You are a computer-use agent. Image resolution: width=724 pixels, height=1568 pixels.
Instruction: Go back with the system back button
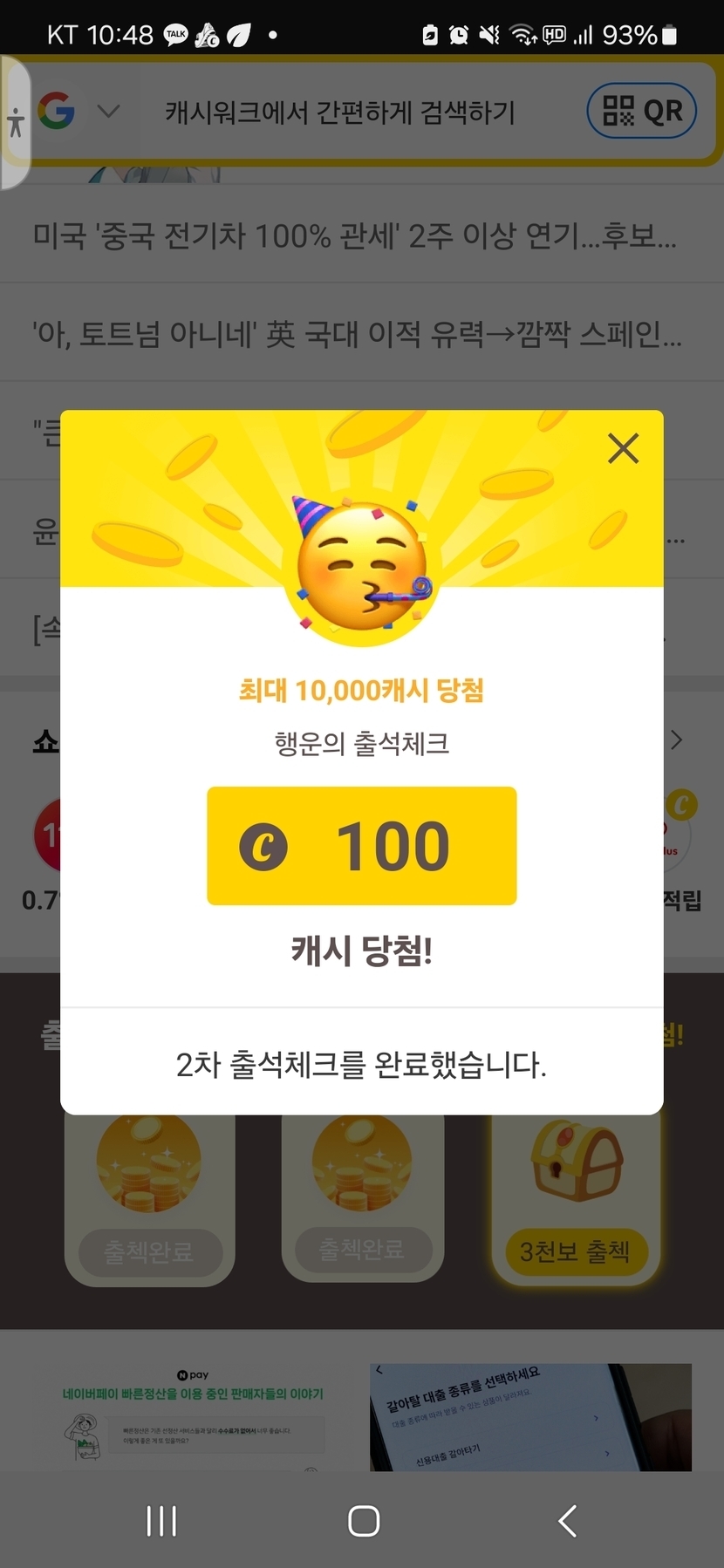[567, 1521]
